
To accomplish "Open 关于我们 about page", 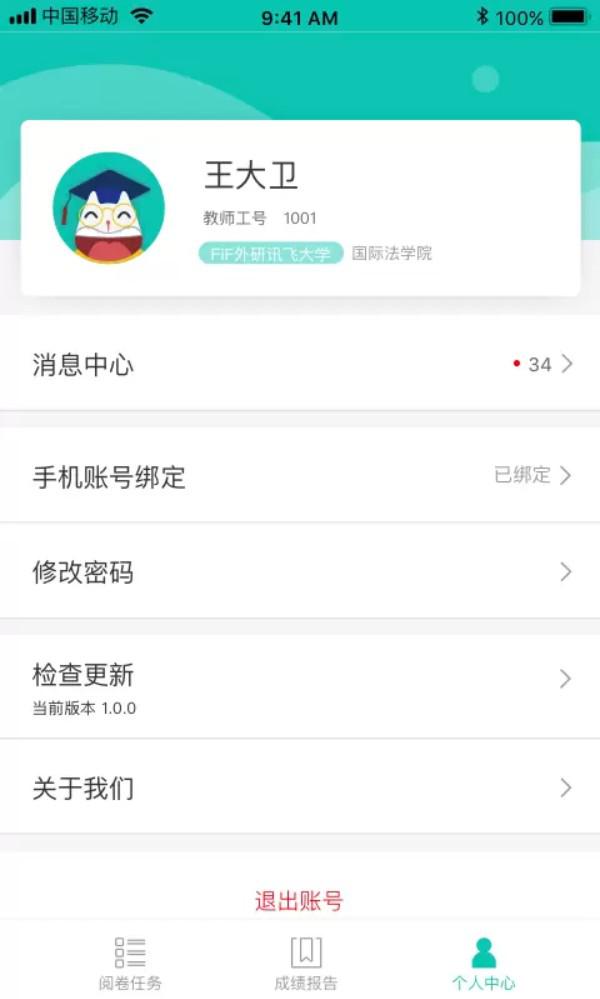I will click(300, 787).
